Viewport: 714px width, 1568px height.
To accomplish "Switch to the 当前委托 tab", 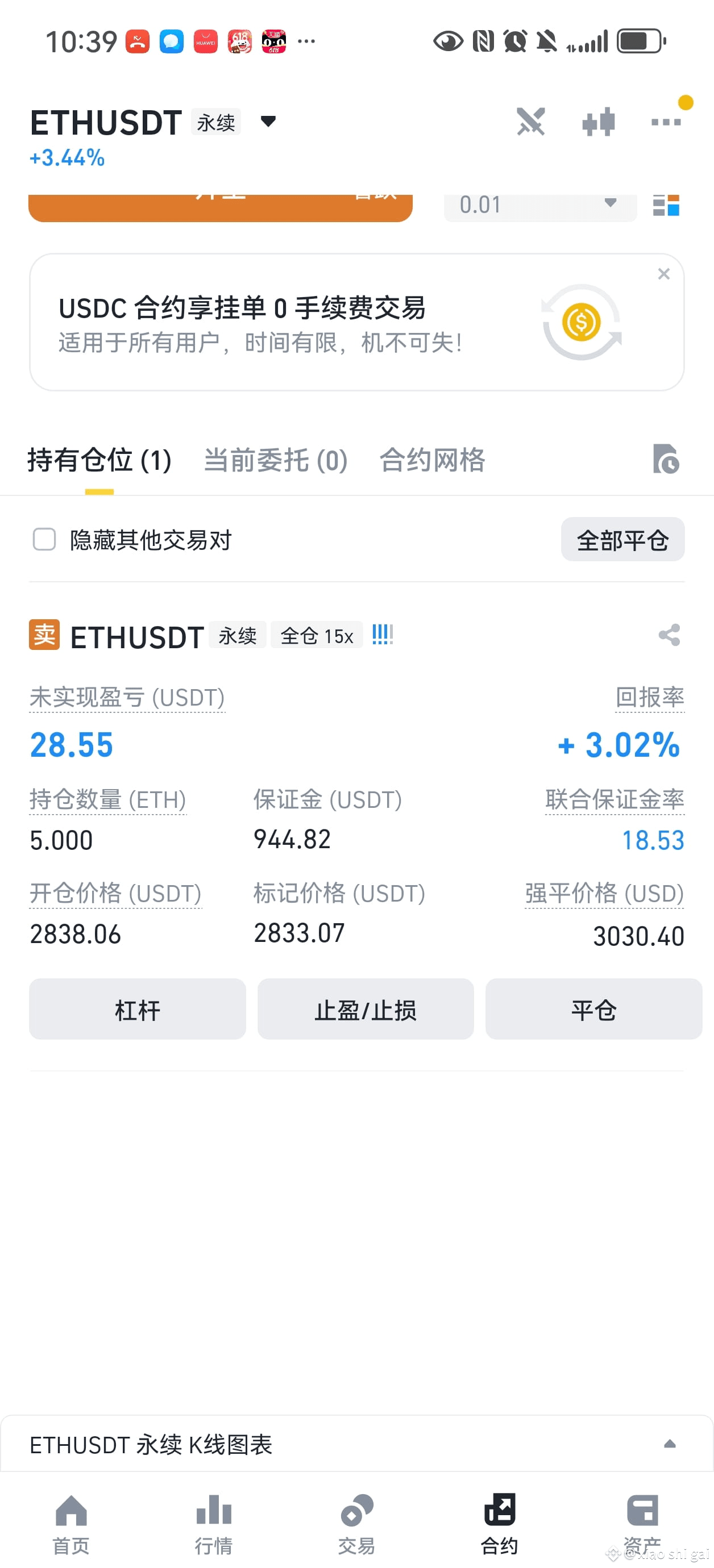I will tap(275, 461).
